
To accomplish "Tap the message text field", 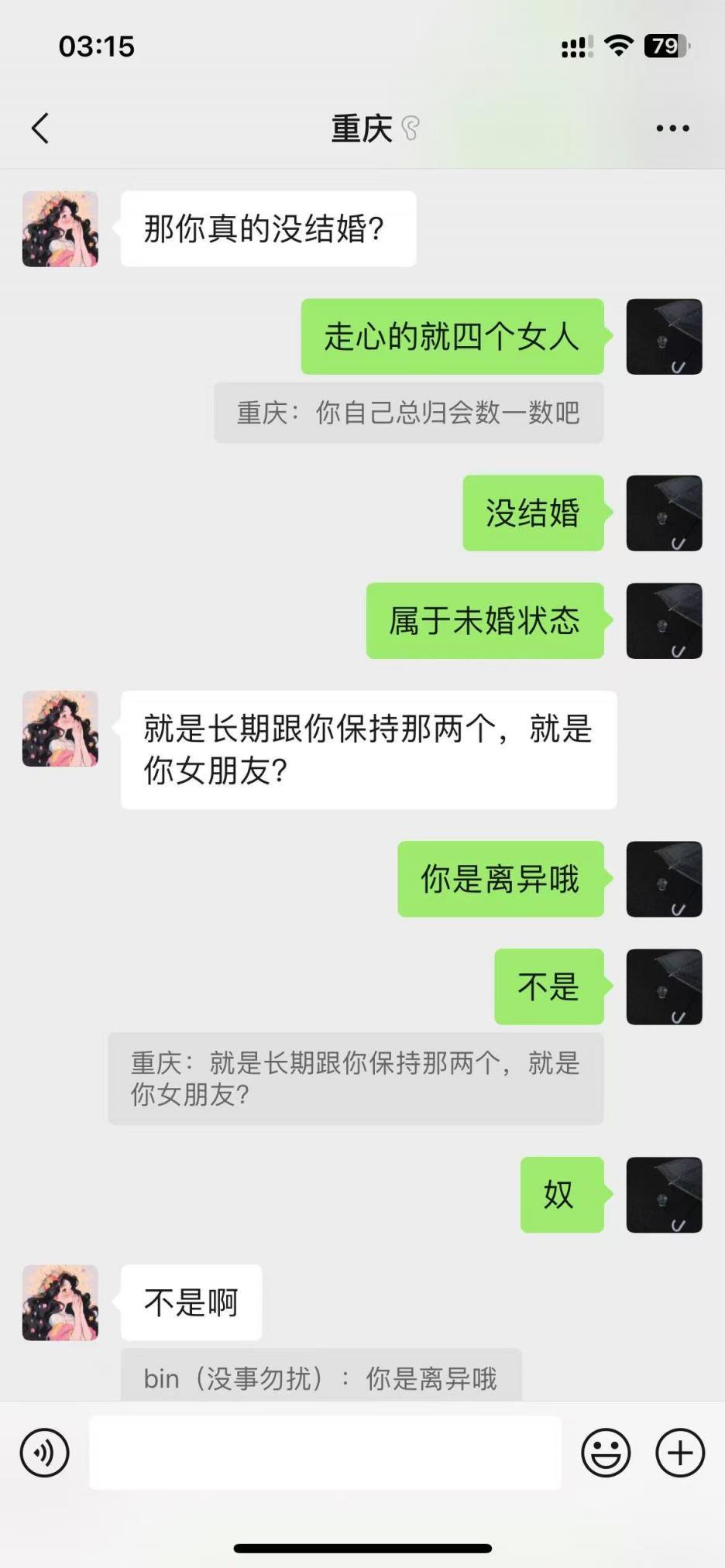I will click(325, 1453).
